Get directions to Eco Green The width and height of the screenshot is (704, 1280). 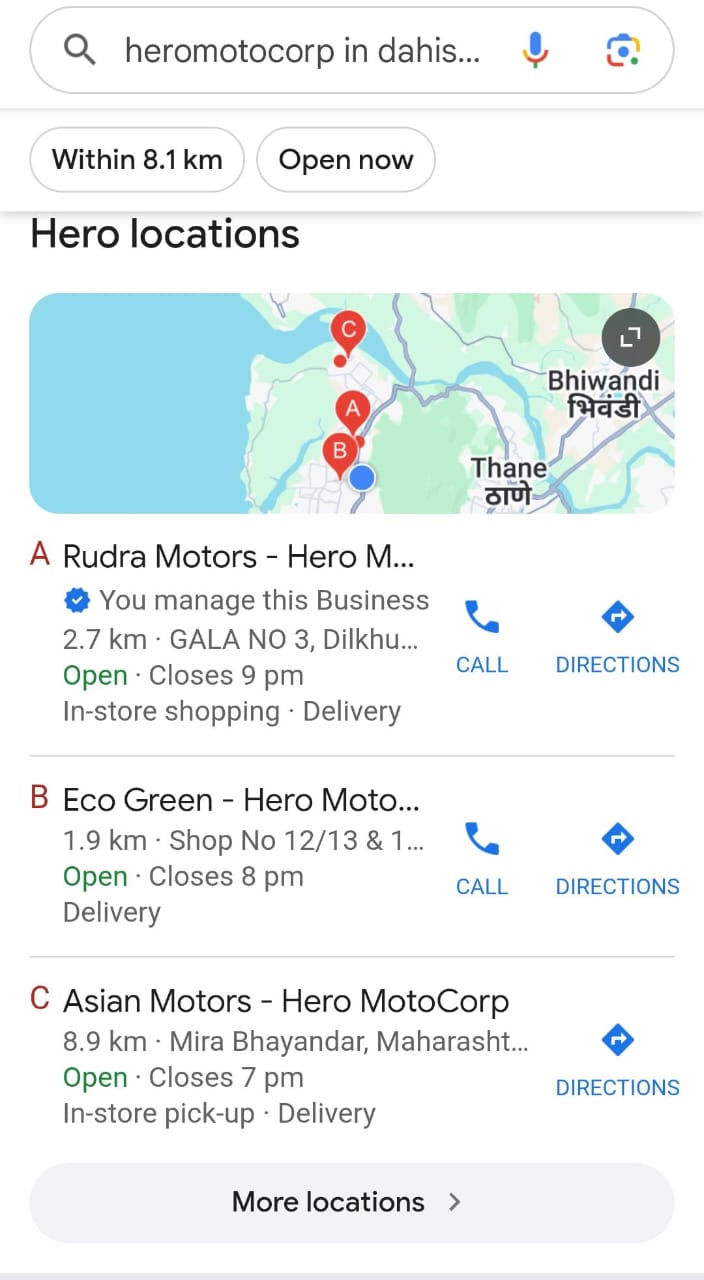pos(617,857)
